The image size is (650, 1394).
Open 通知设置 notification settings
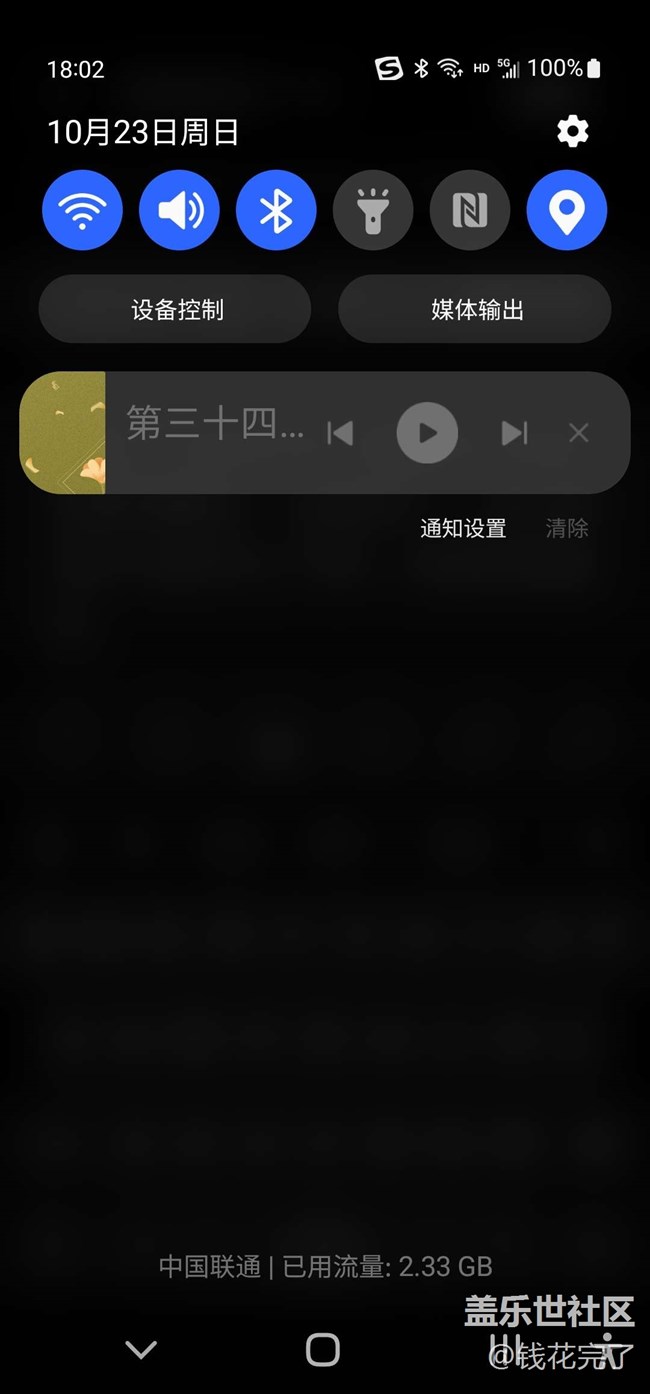463,528
